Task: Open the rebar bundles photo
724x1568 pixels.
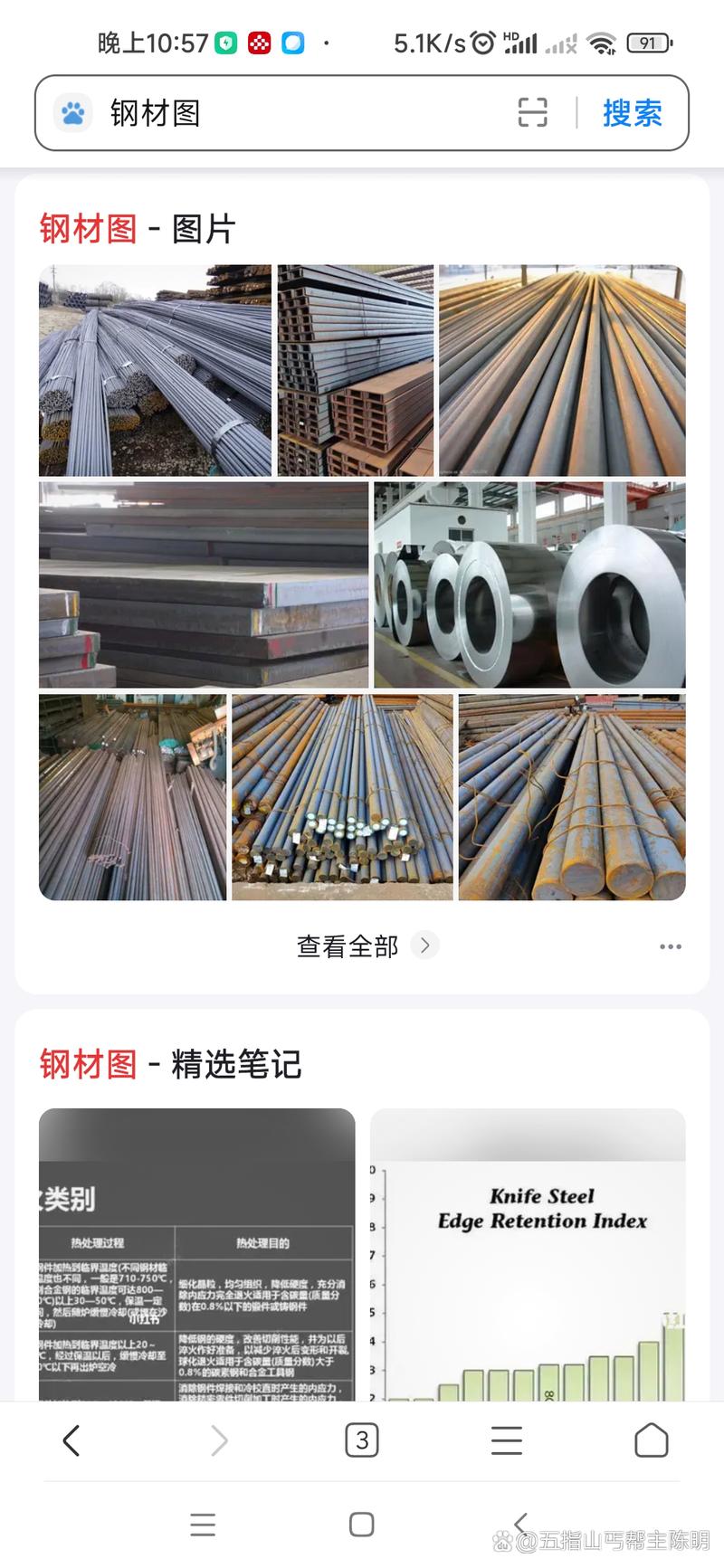Action: point(155,370)
